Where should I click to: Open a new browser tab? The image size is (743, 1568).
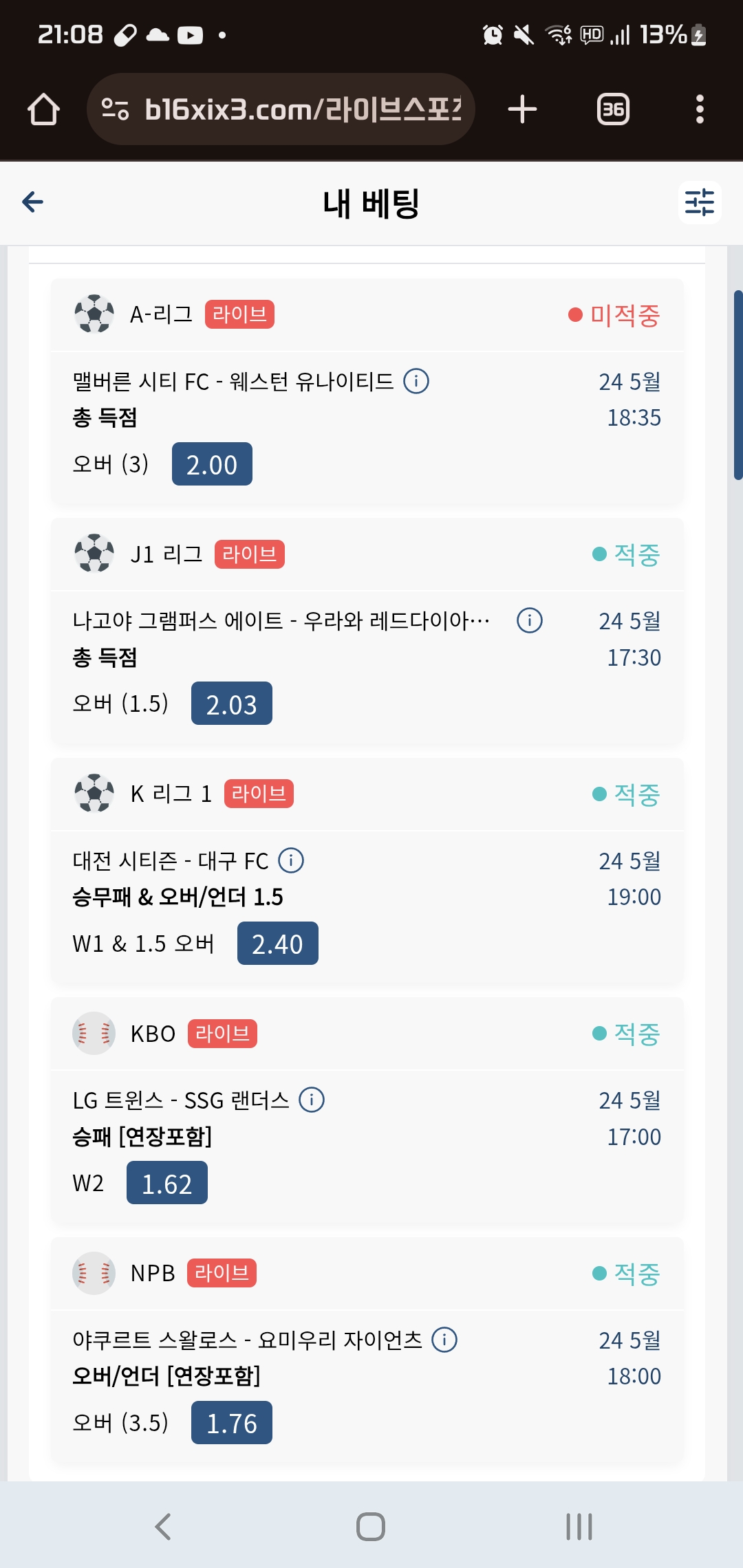tap(522, 109)
